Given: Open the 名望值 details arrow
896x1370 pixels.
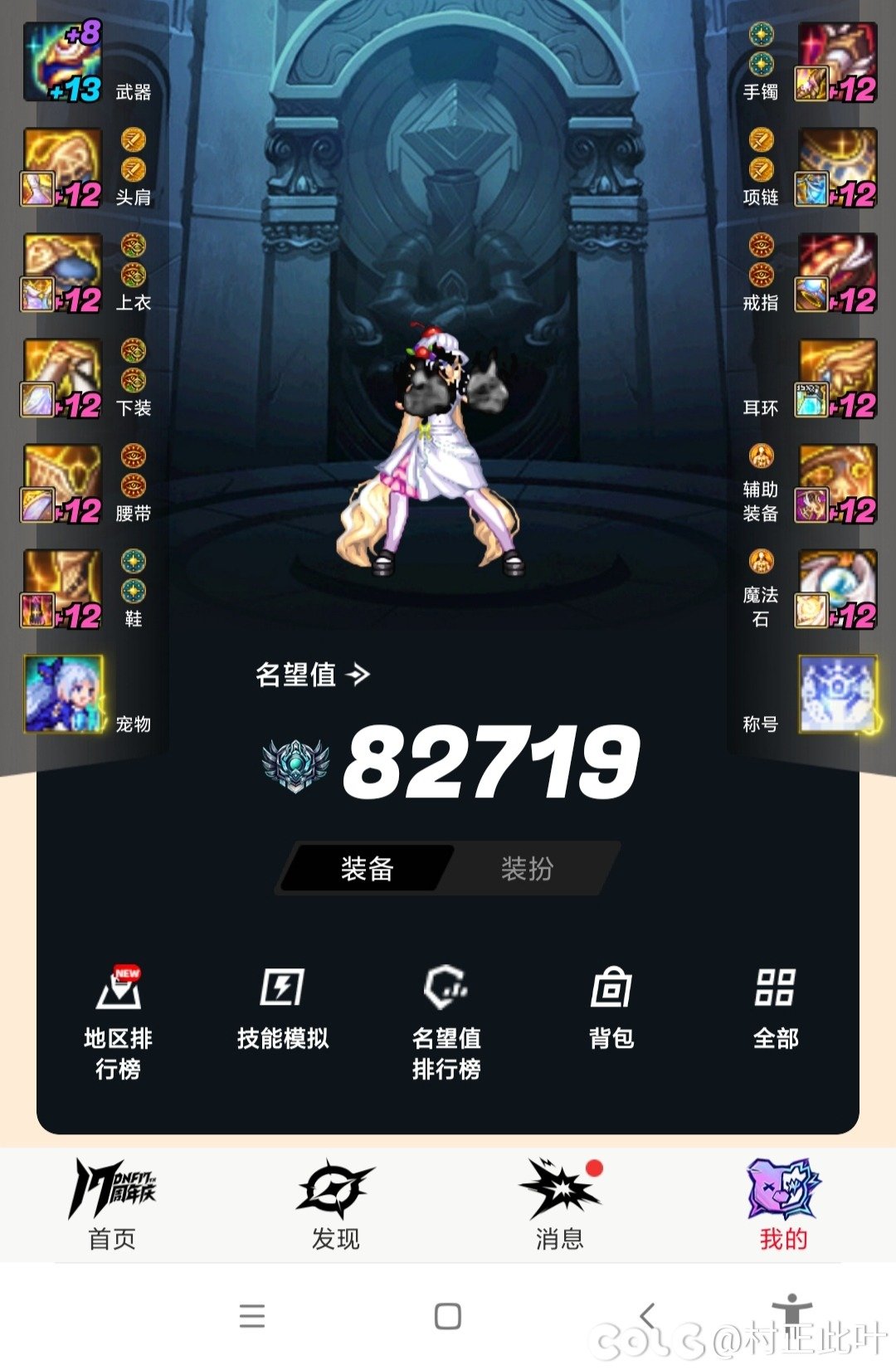Looking at the screenshot, I should pyautogui.click(x=358, y=675).
